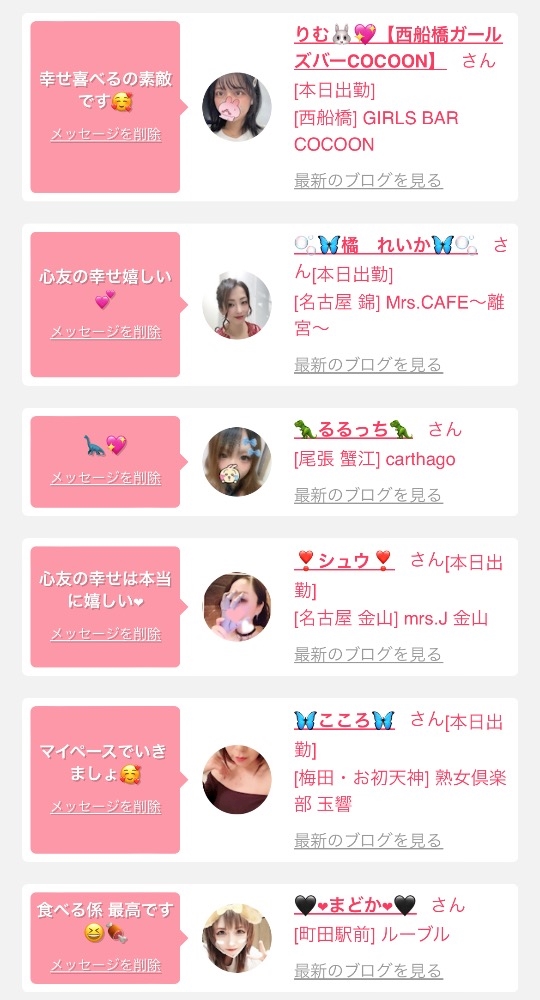View まどか's latest blog
The height and width of the screenshot is (1000, 540).
tap(368, 971)
